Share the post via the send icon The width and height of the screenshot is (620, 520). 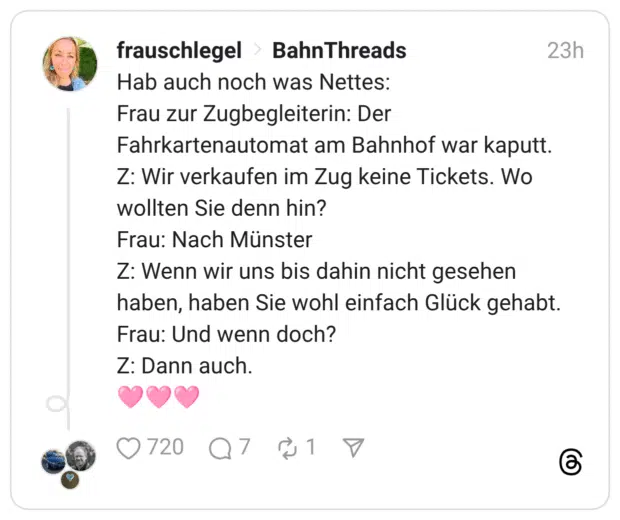point(352,448)
